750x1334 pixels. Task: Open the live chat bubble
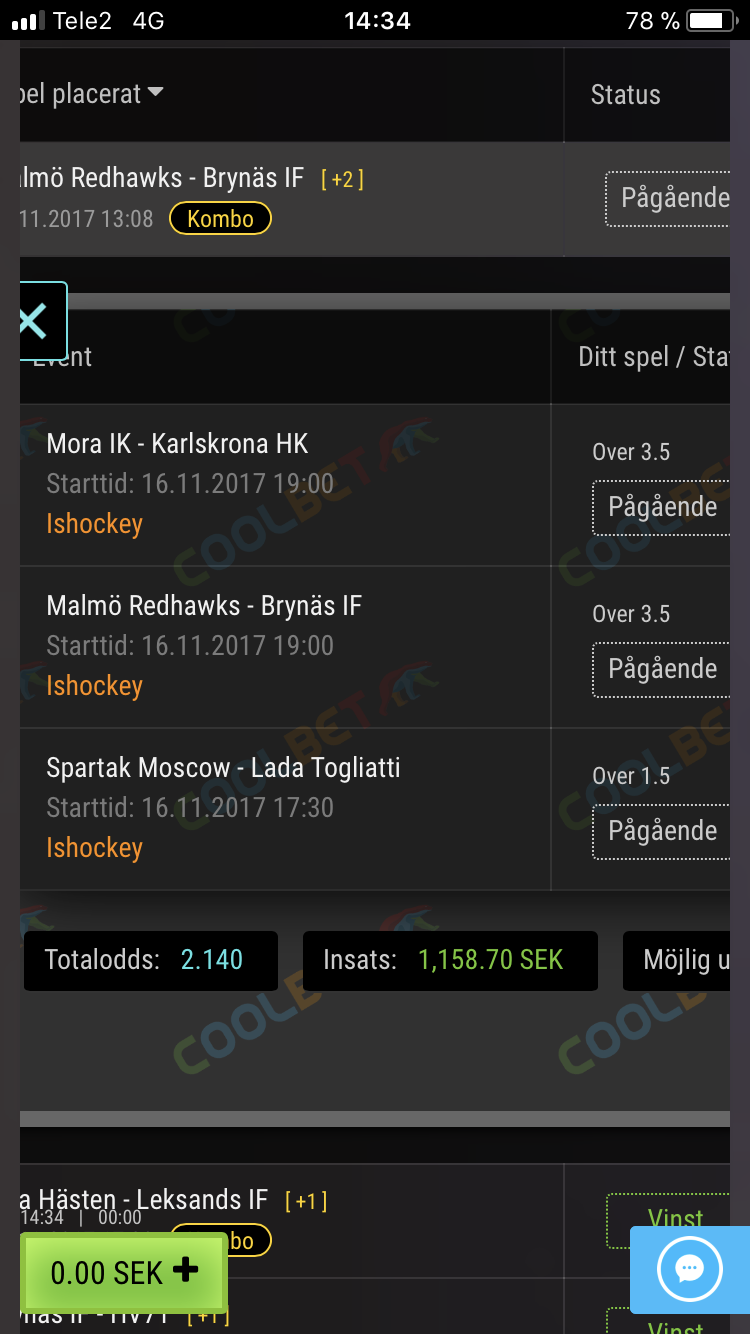point(689,1269)
